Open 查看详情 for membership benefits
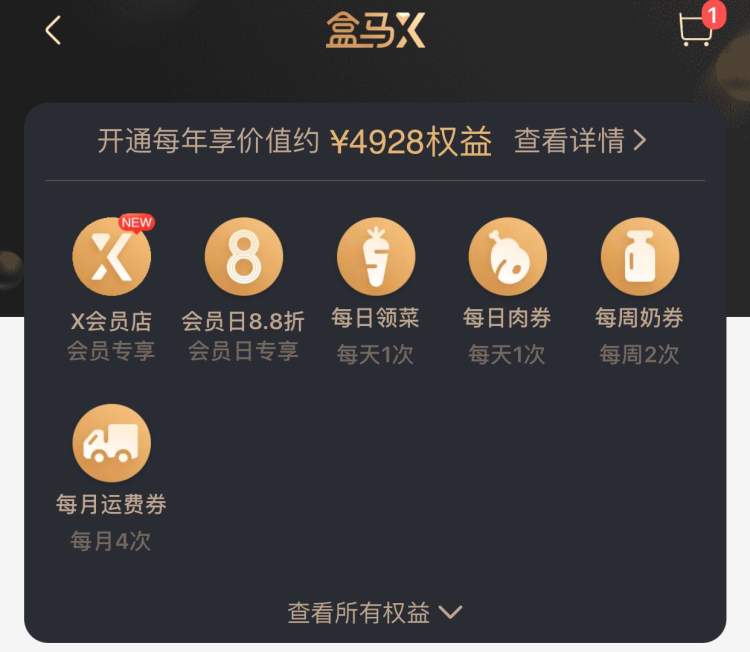Screen dimensions: 750x652 [x=580, y=141]
